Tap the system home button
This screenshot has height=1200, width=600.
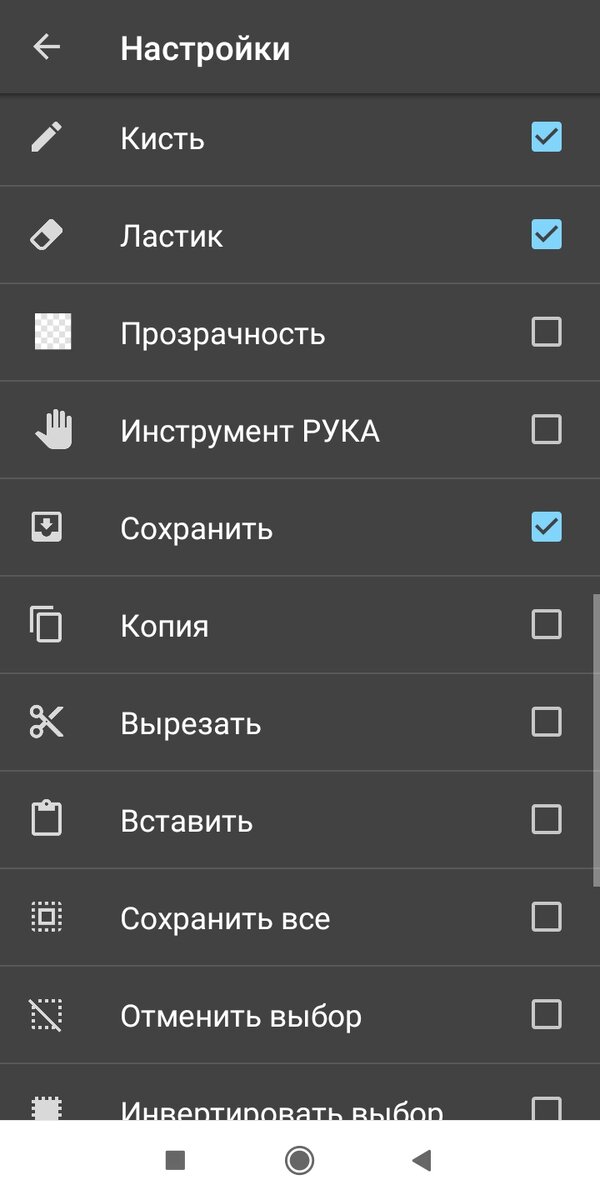(x=299, y=1160)
